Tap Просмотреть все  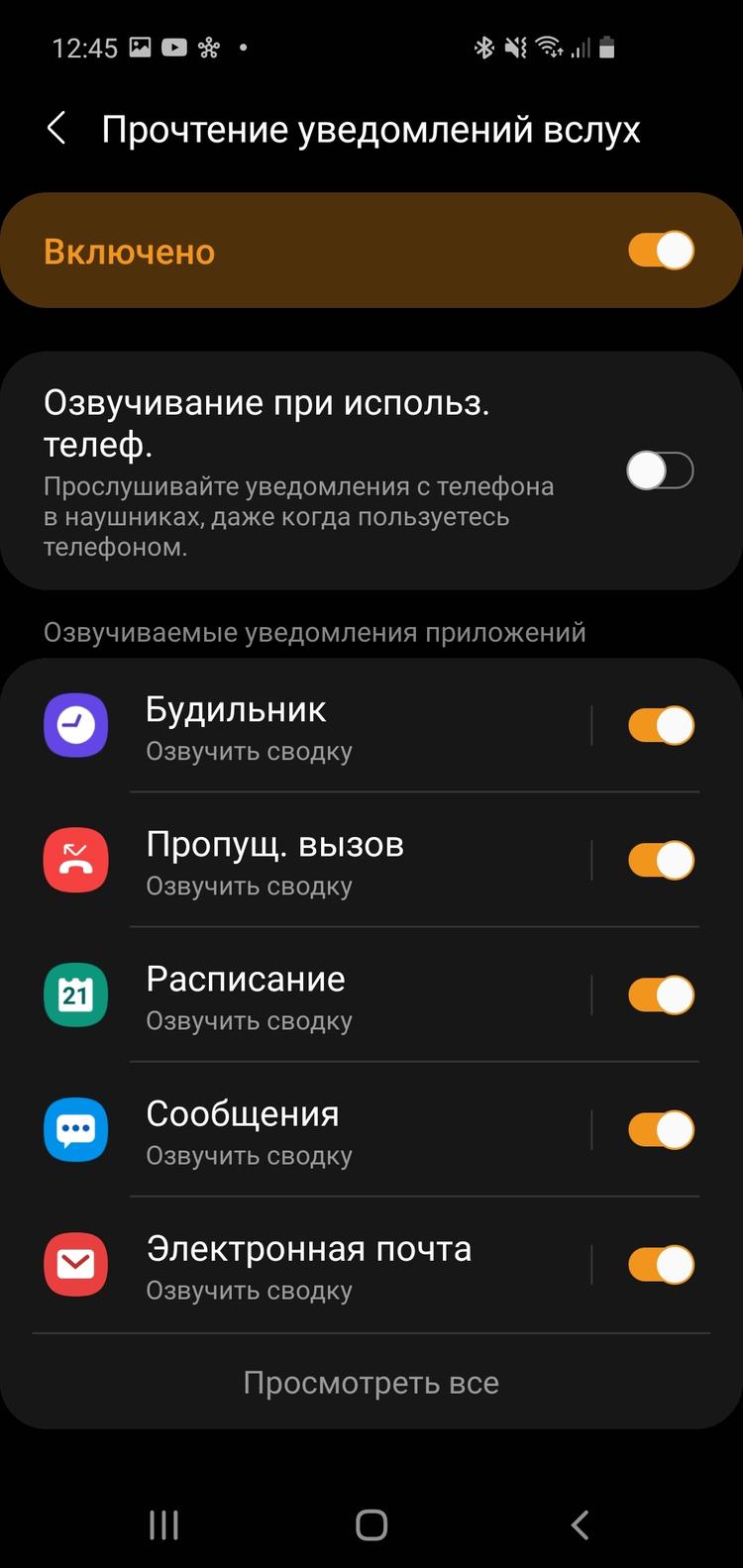(371, 1383)
